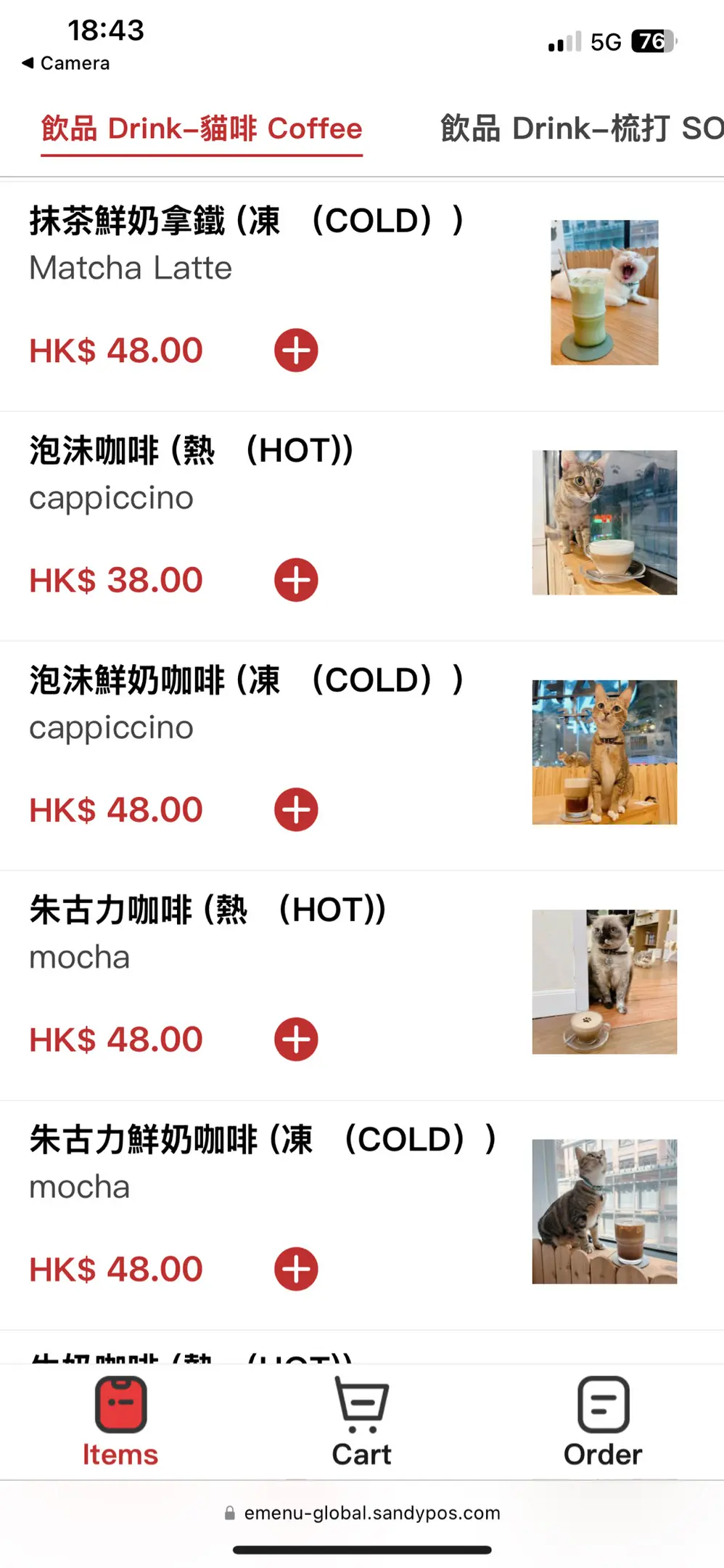
Task: Go to the Order tab
Action: [603, 1423]
